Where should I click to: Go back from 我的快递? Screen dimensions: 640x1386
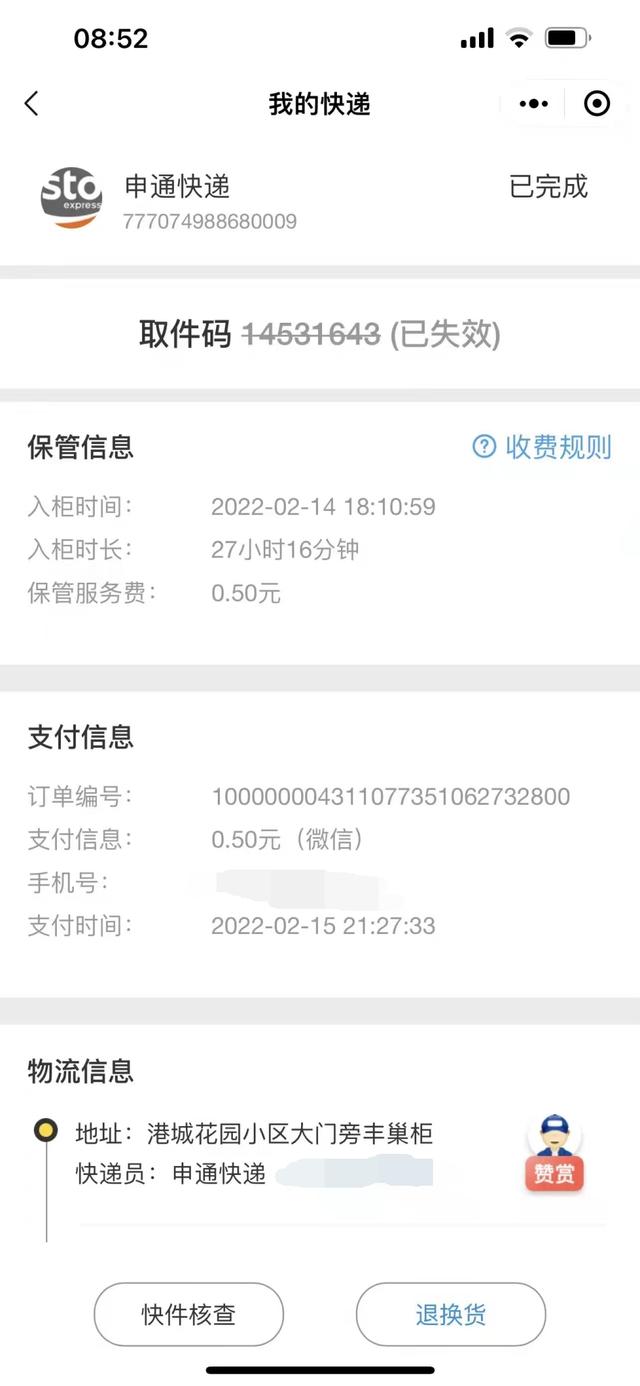tap(32, 103)
